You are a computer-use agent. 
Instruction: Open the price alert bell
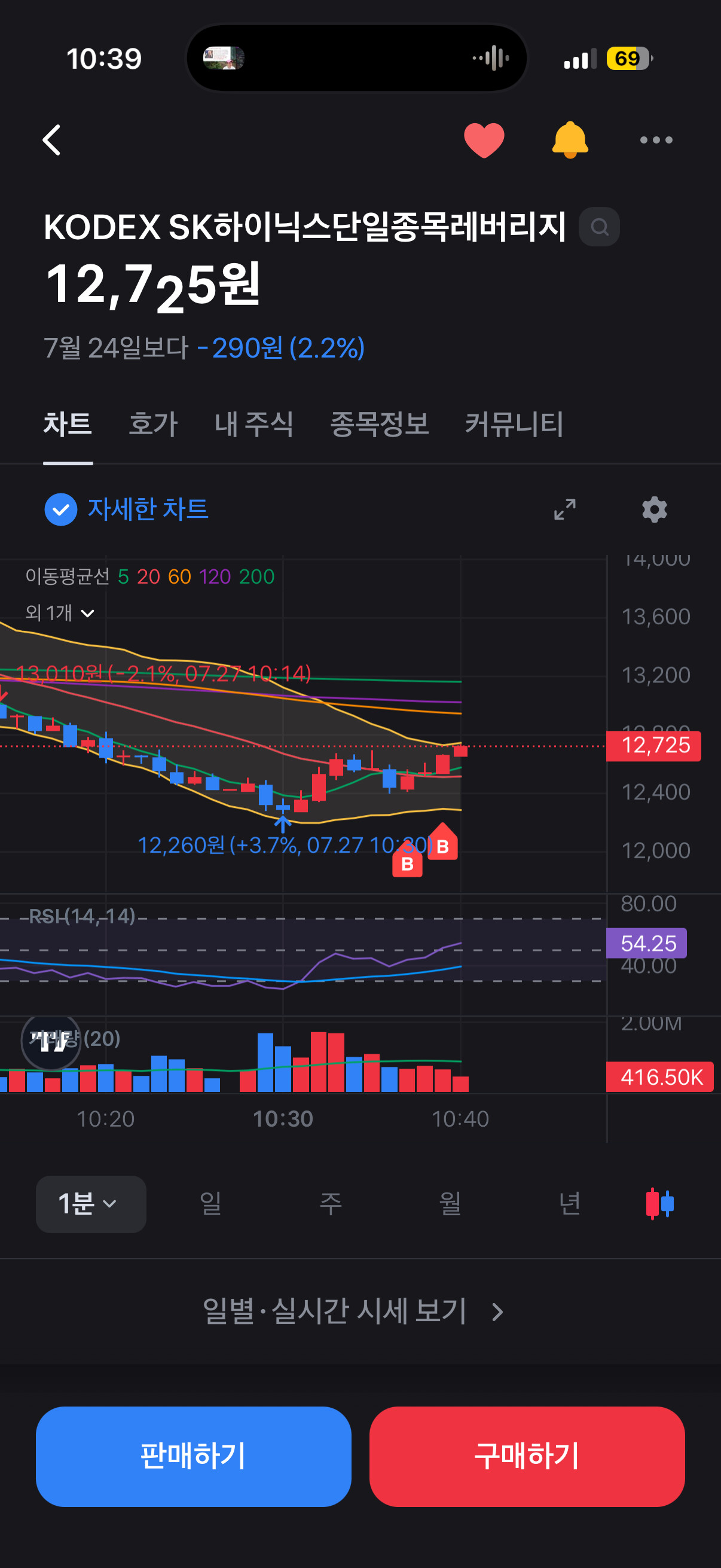point(570,140)
